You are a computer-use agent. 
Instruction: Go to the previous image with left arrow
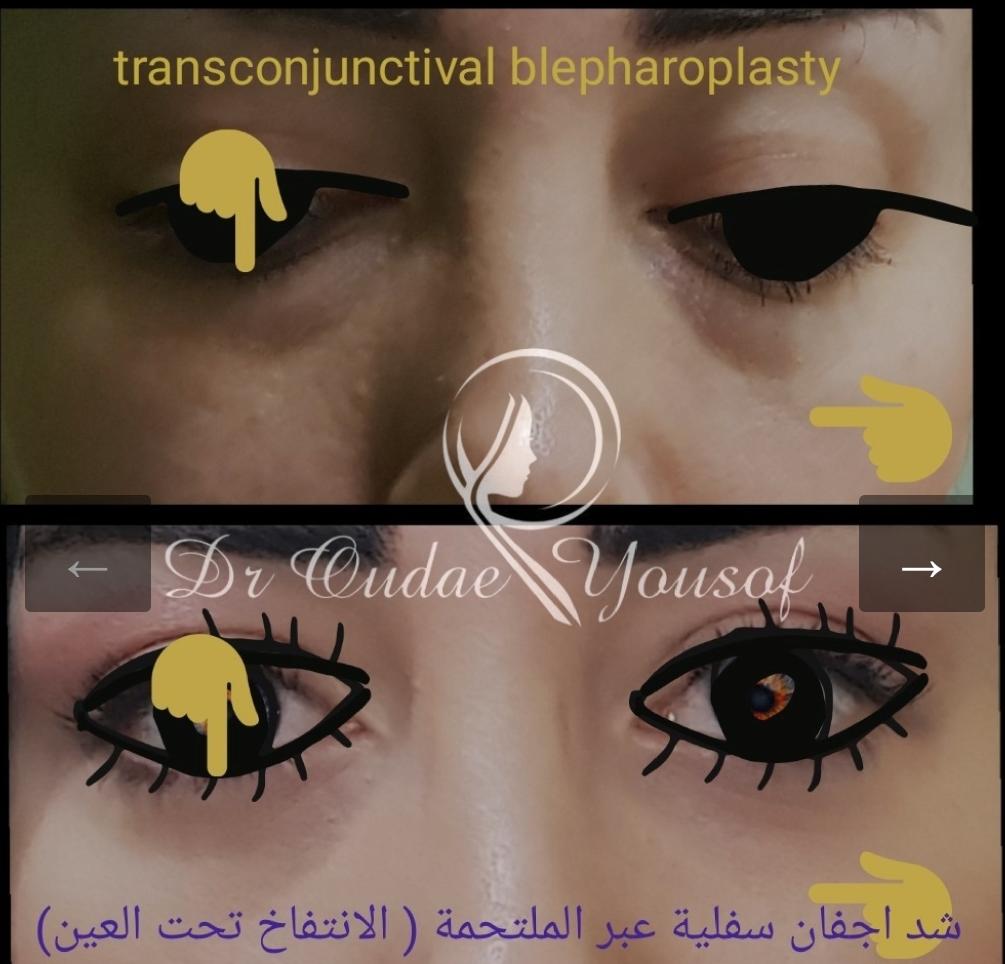point(88,568)
